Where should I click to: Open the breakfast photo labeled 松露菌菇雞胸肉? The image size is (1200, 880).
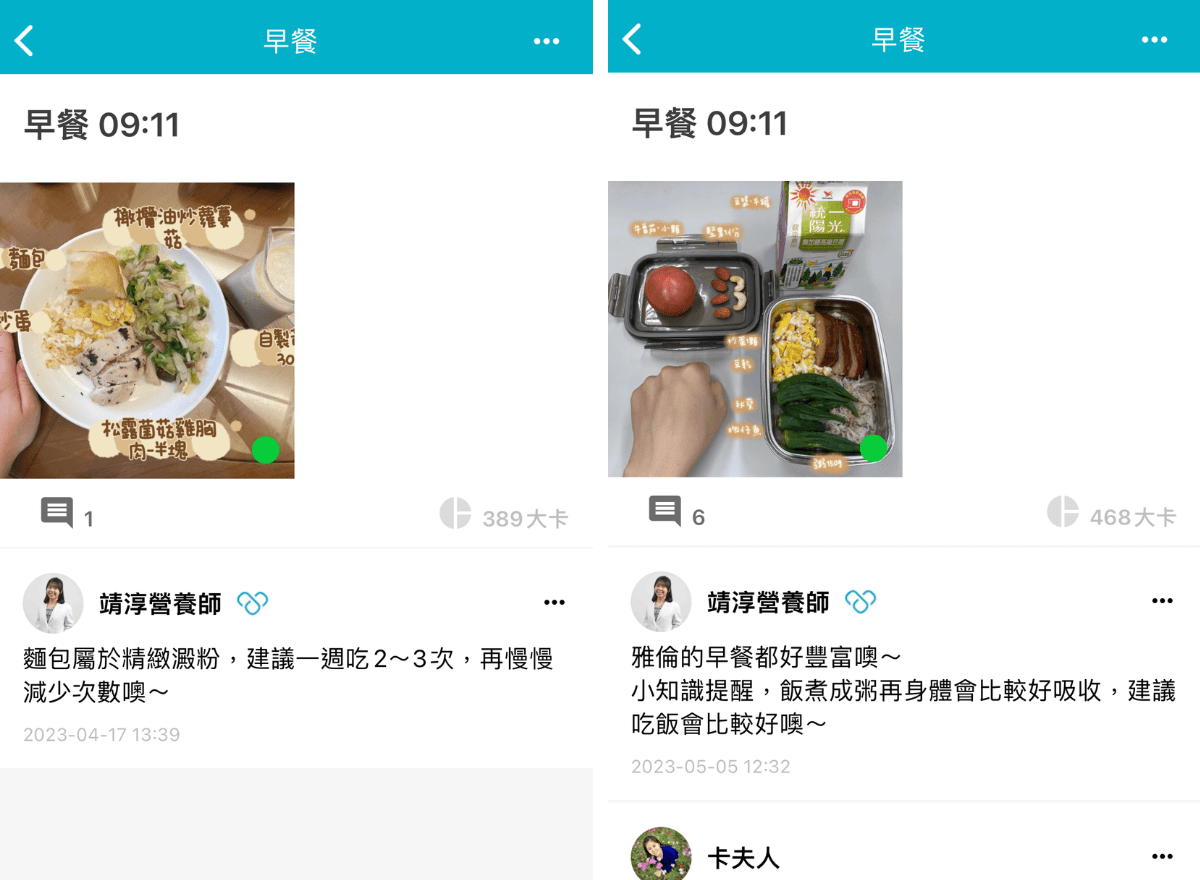tap(147, 330)
